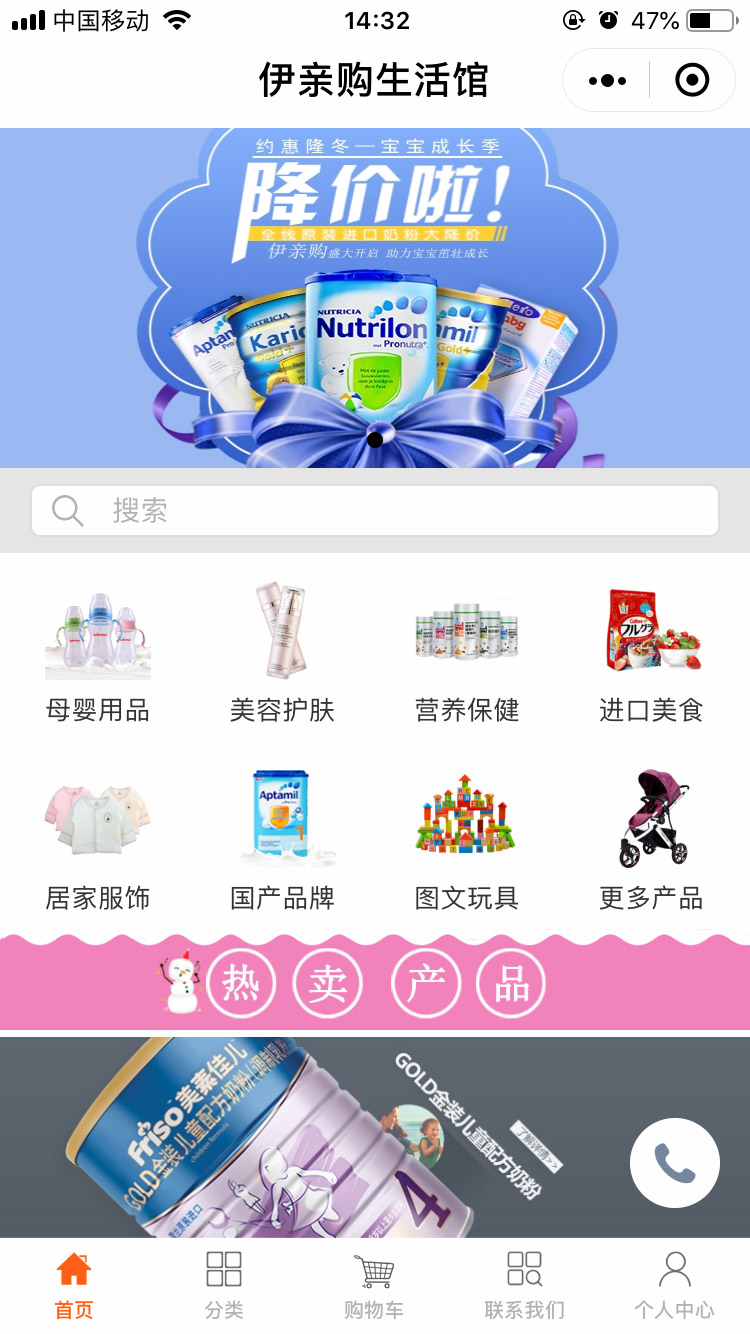The height and width of the screenshot is (1334, 750).
Task: Tap the 搜索 search box
Action: 374,511
